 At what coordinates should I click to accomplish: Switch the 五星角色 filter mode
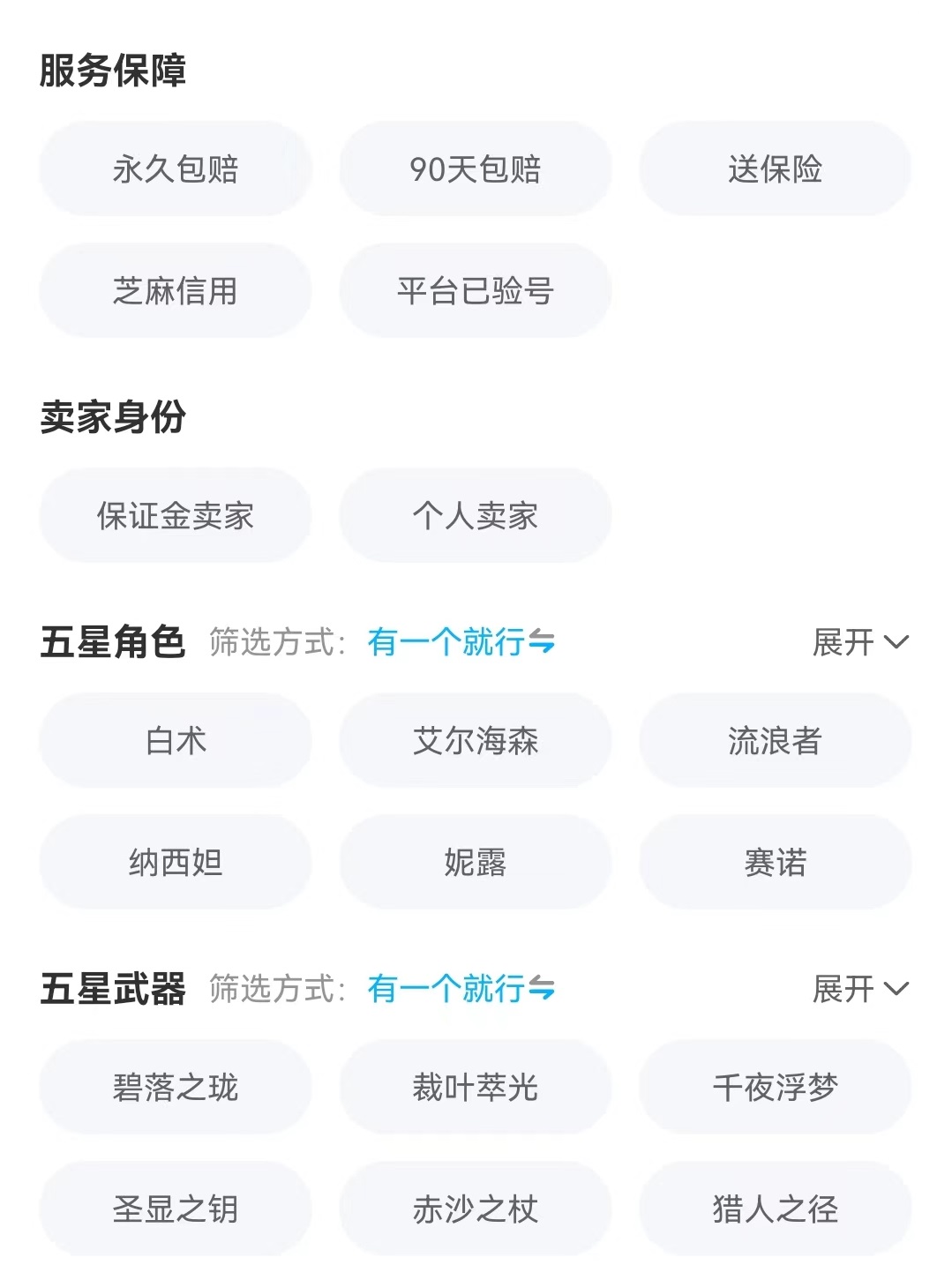pyautogui.click(x=461, y=642)
